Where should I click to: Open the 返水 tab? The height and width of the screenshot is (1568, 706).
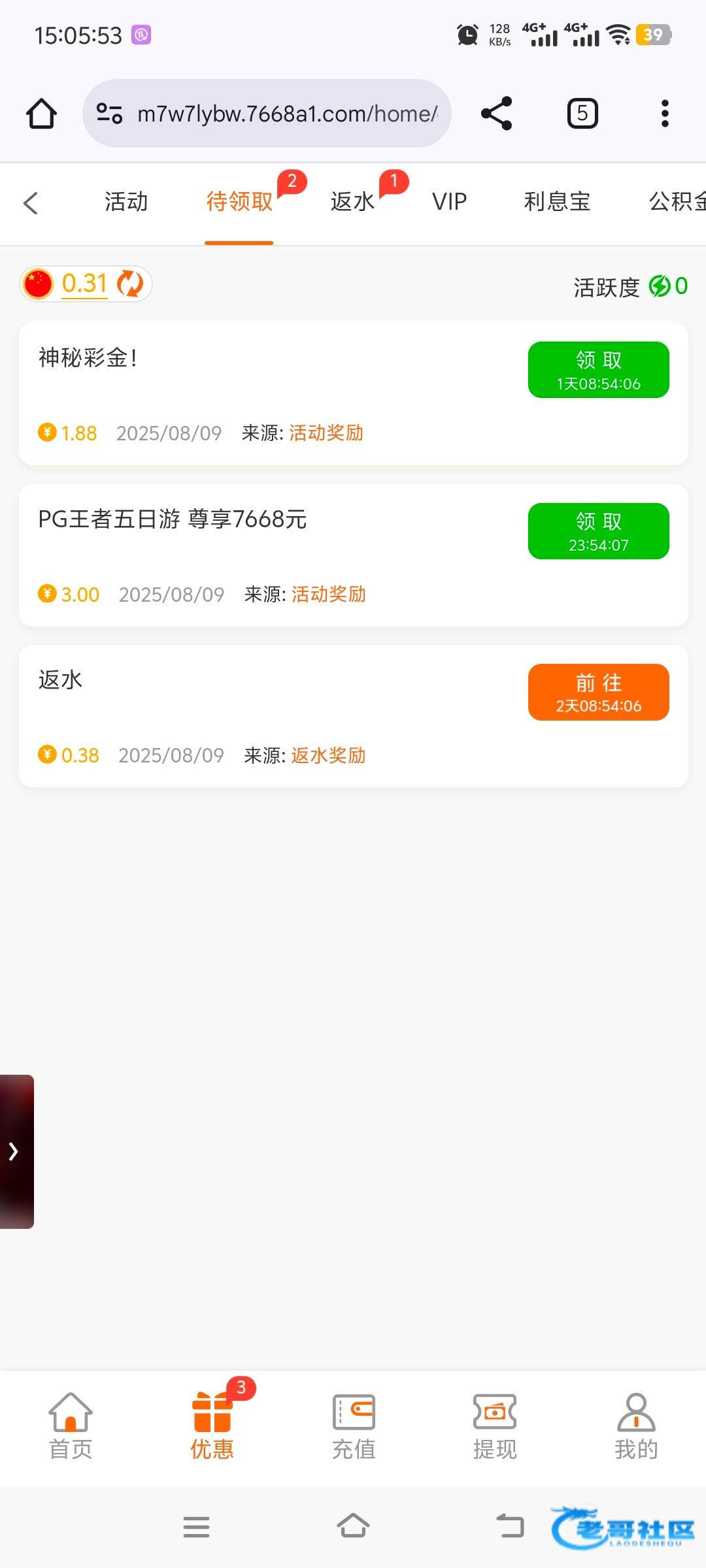[352, 201]
